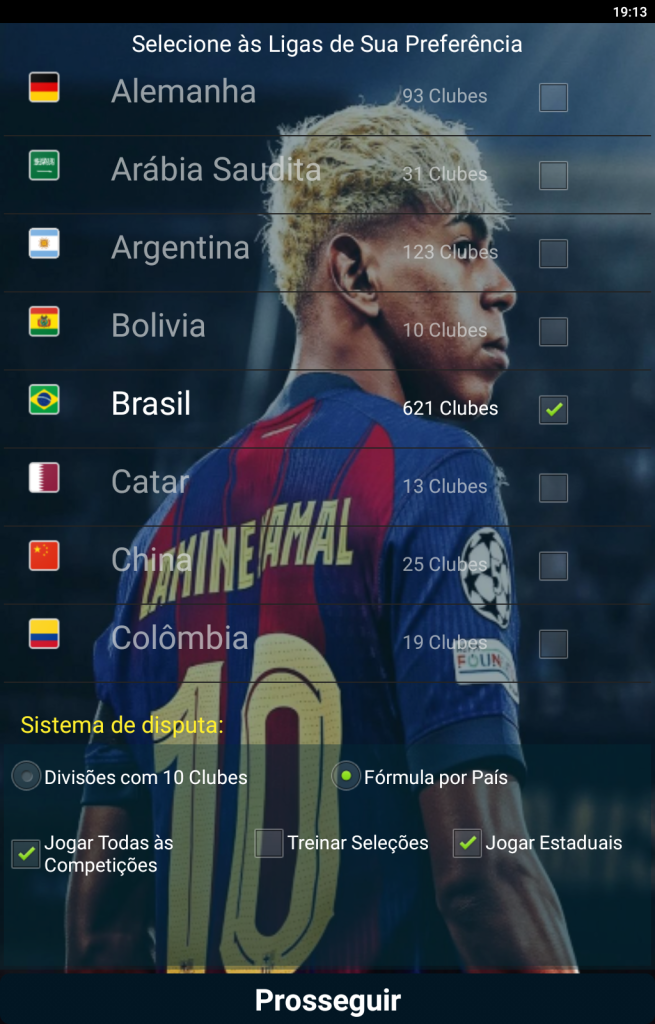Enable the Bolivia league checkbox
The width and height of the screenshot is (655, 1024).
point(553,331)
